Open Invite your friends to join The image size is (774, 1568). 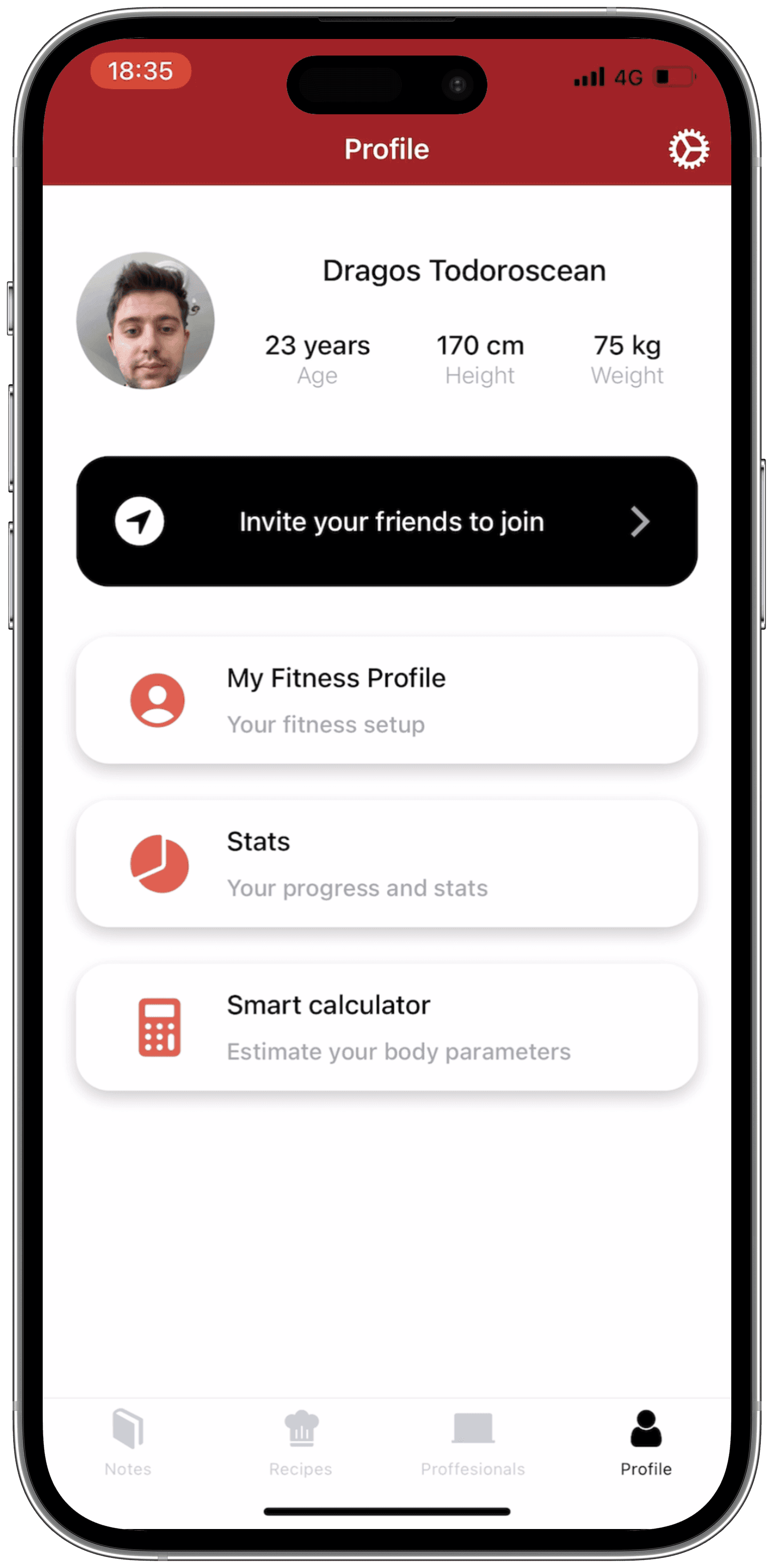click(x=387, y=522)
